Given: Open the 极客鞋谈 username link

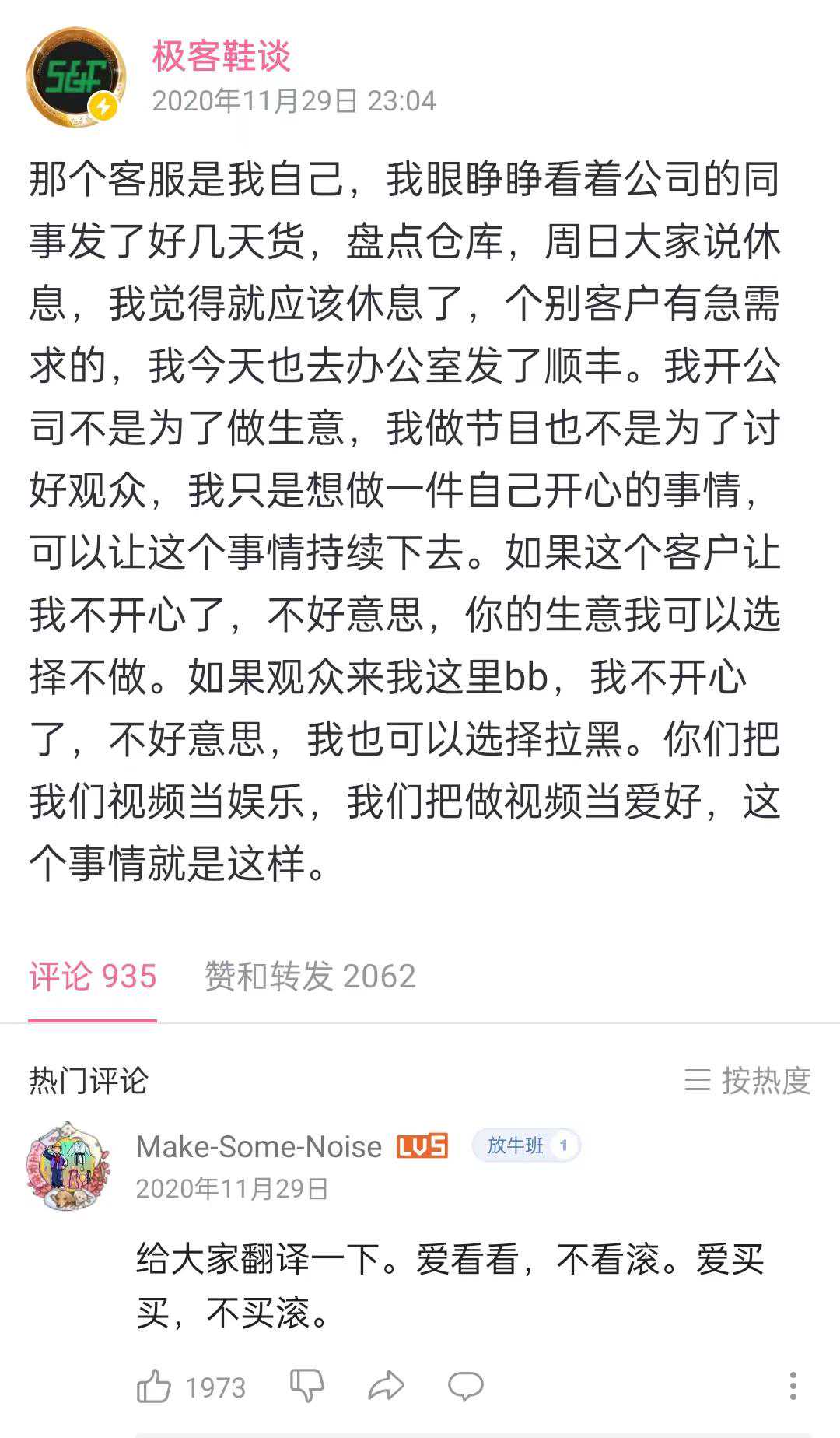Looking at the screenshot, I should (221, 56).
